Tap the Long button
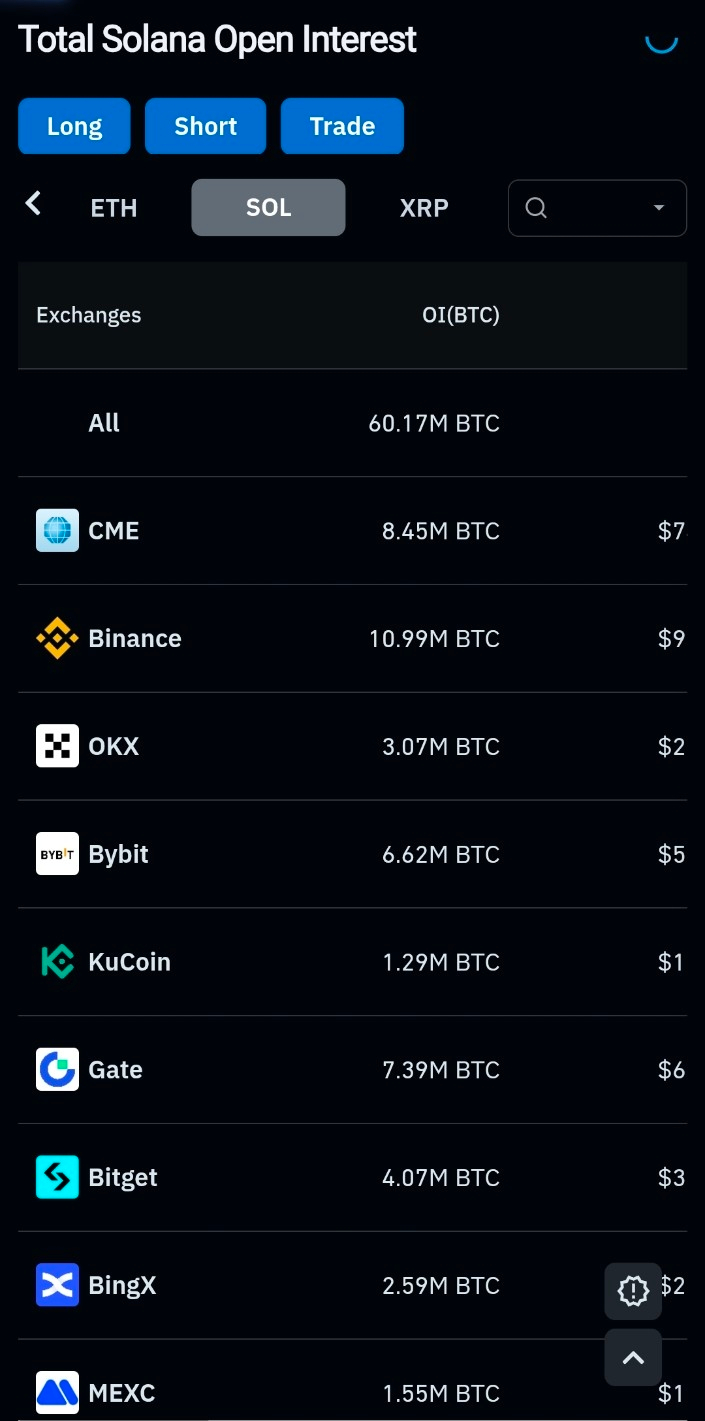 coord(74,126)
